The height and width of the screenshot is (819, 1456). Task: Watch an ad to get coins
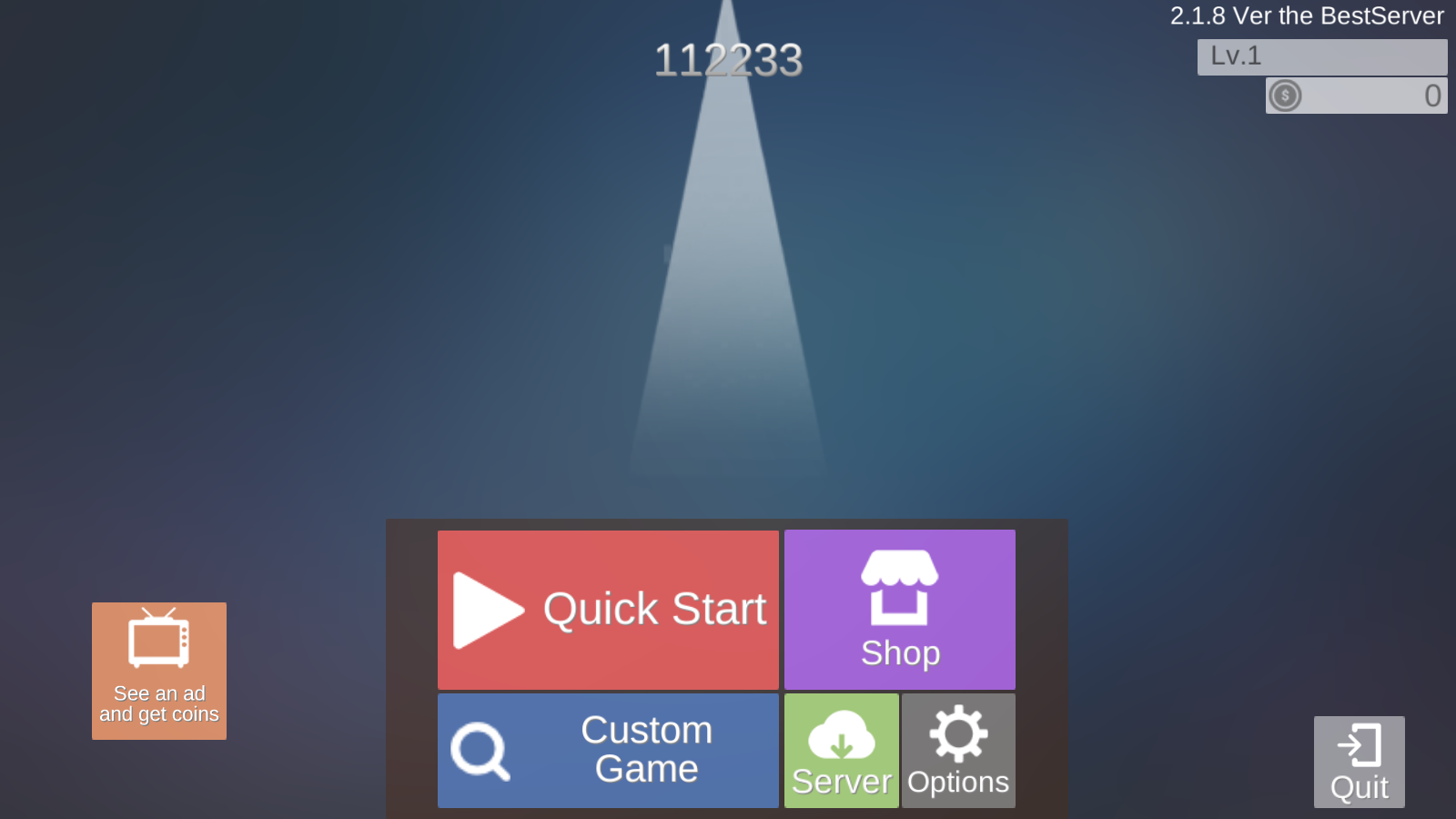159,671
